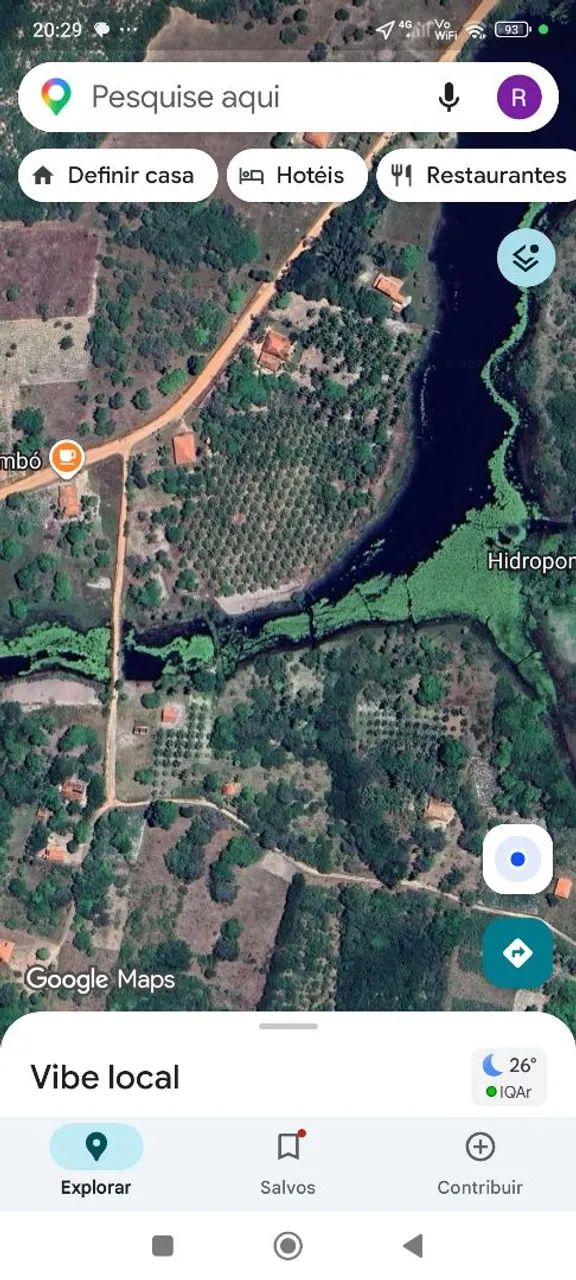This screenshot has height=1280, width=576.
Task: Open the map layers selector
Action: pyautogui.click(x=526, y=258)
